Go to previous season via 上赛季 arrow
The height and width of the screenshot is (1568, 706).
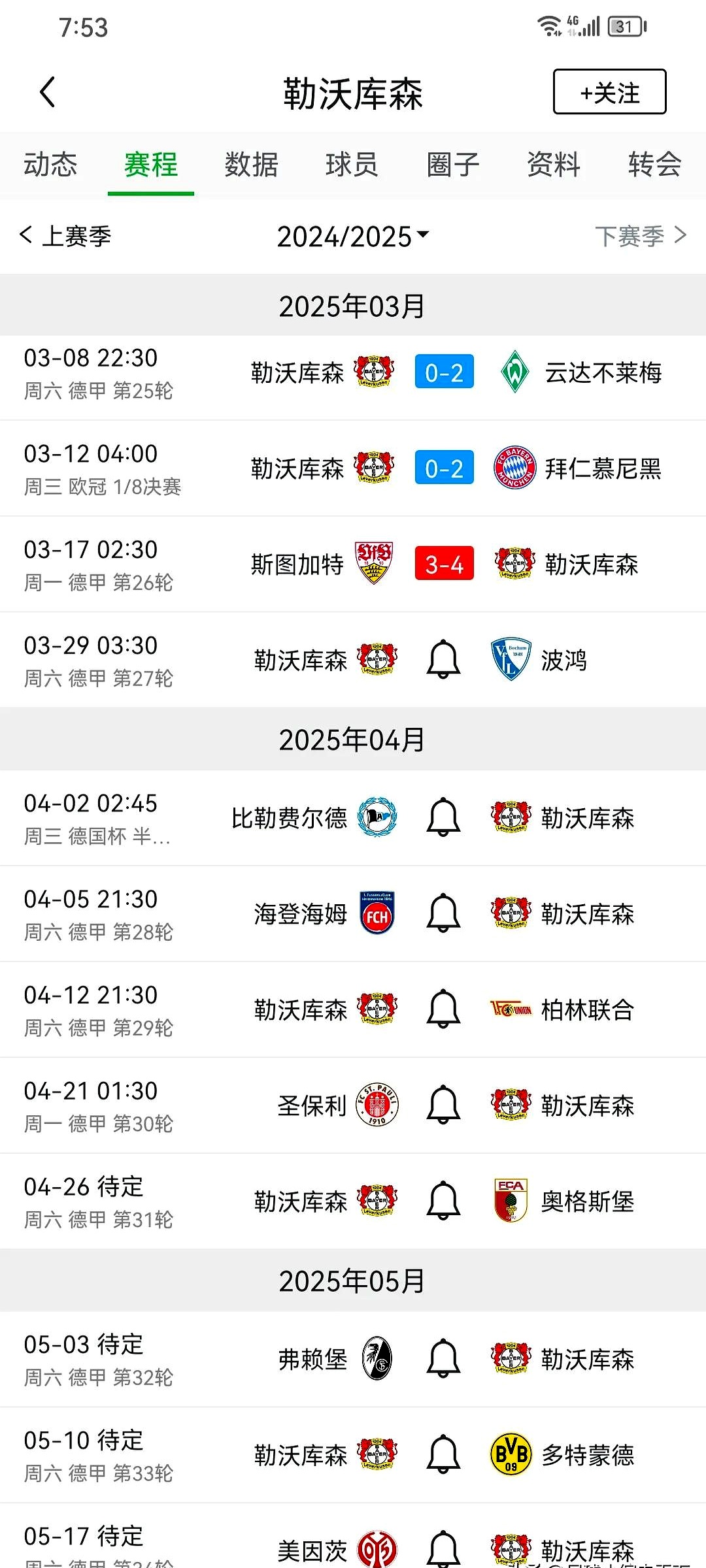[67, 237]
